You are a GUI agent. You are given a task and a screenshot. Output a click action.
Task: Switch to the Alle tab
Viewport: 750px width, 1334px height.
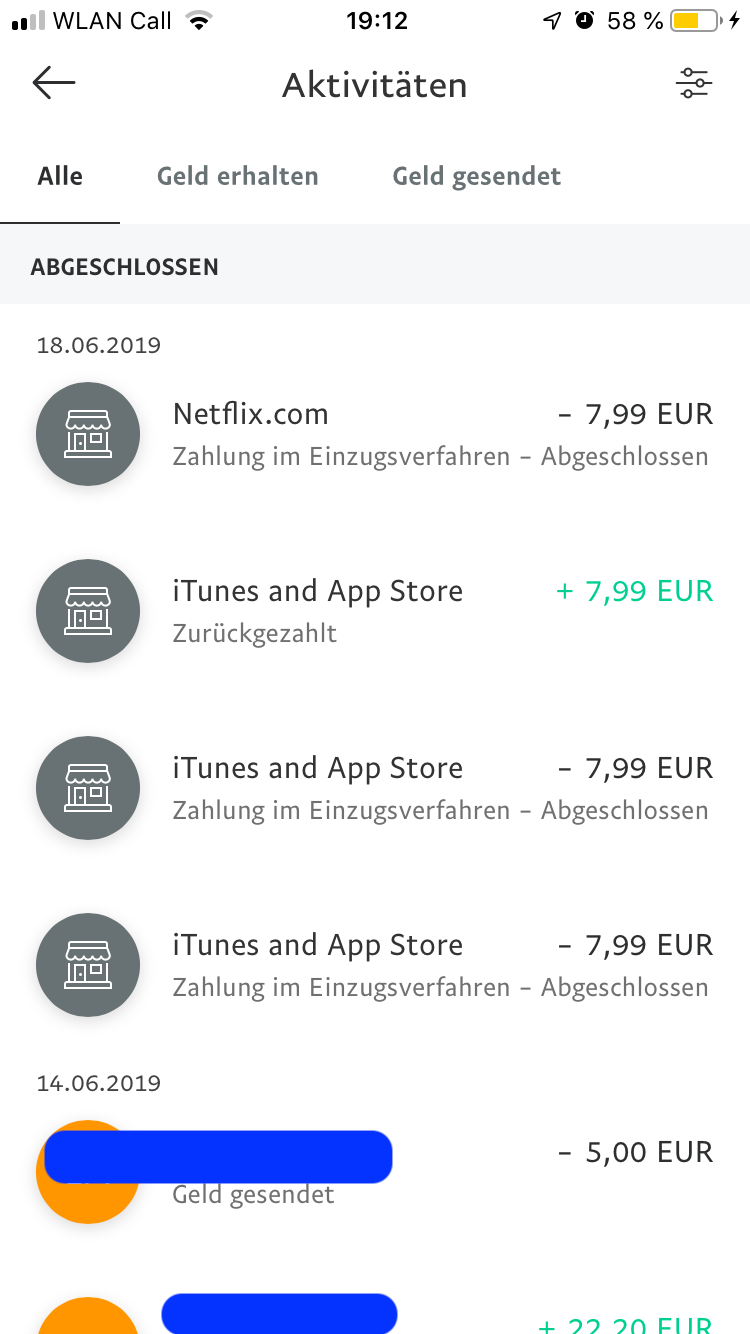click(x=60, y=177)
